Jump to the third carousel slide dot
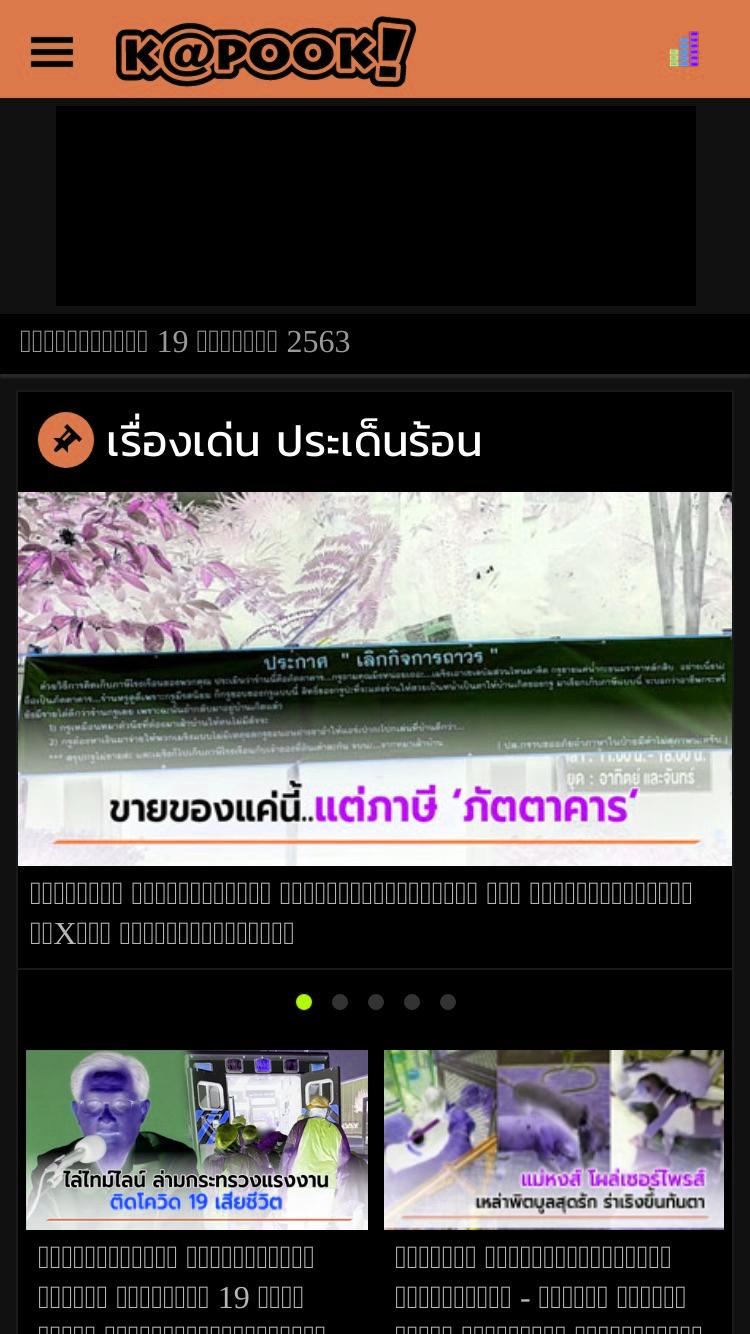Screen dimensions: 750x1334 (376, 1002)
